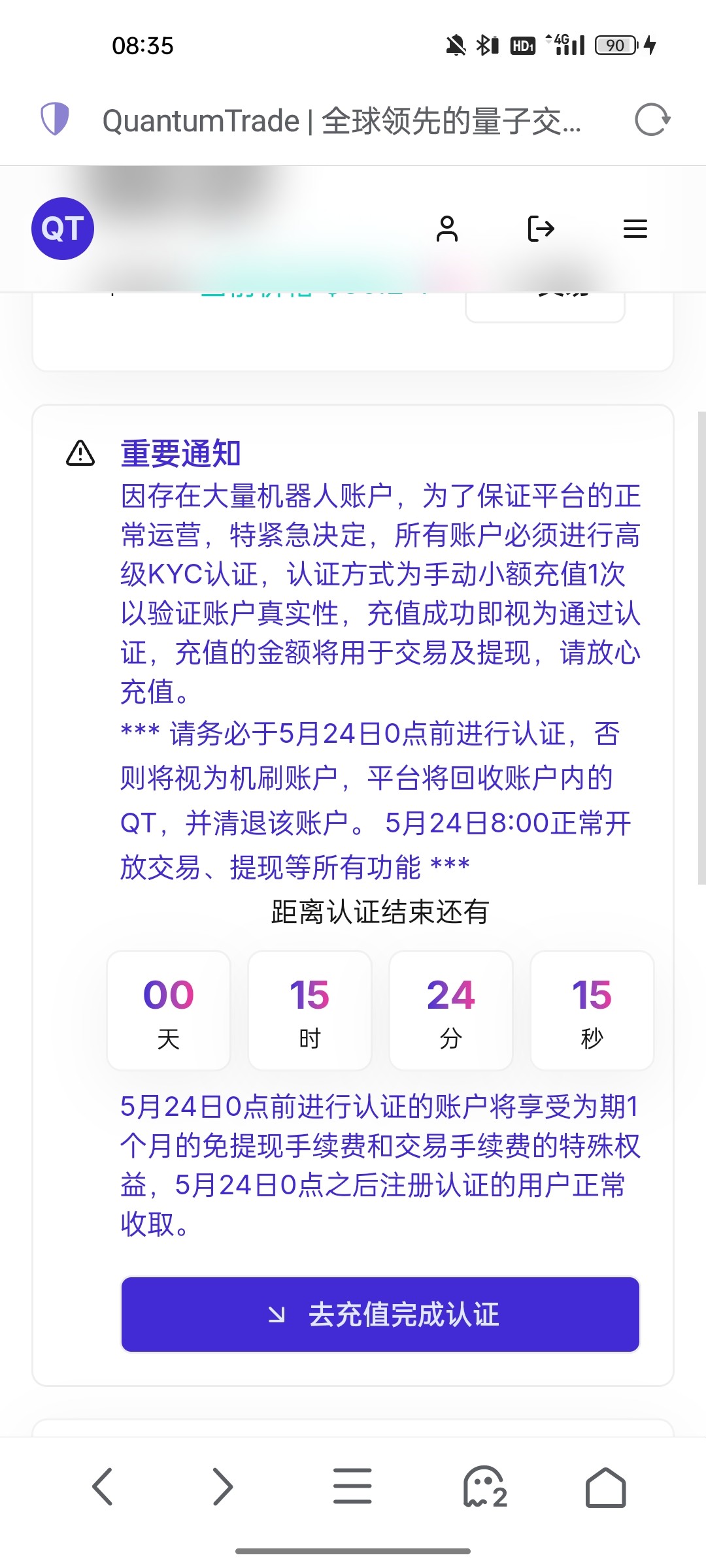The width and height of the screenshot is (706, 1568).
Task: Open the user profile icon
Action: point(447,229)
